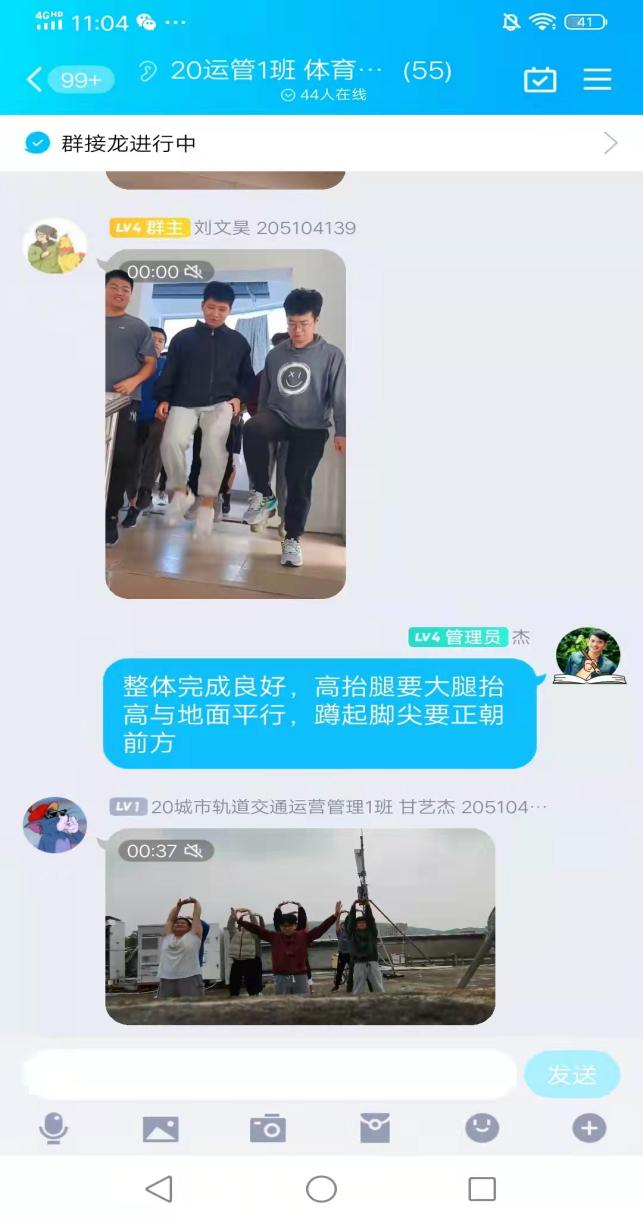Tap the ear listening mode icon
The image size is (643, 1222).
coord(148,71)
